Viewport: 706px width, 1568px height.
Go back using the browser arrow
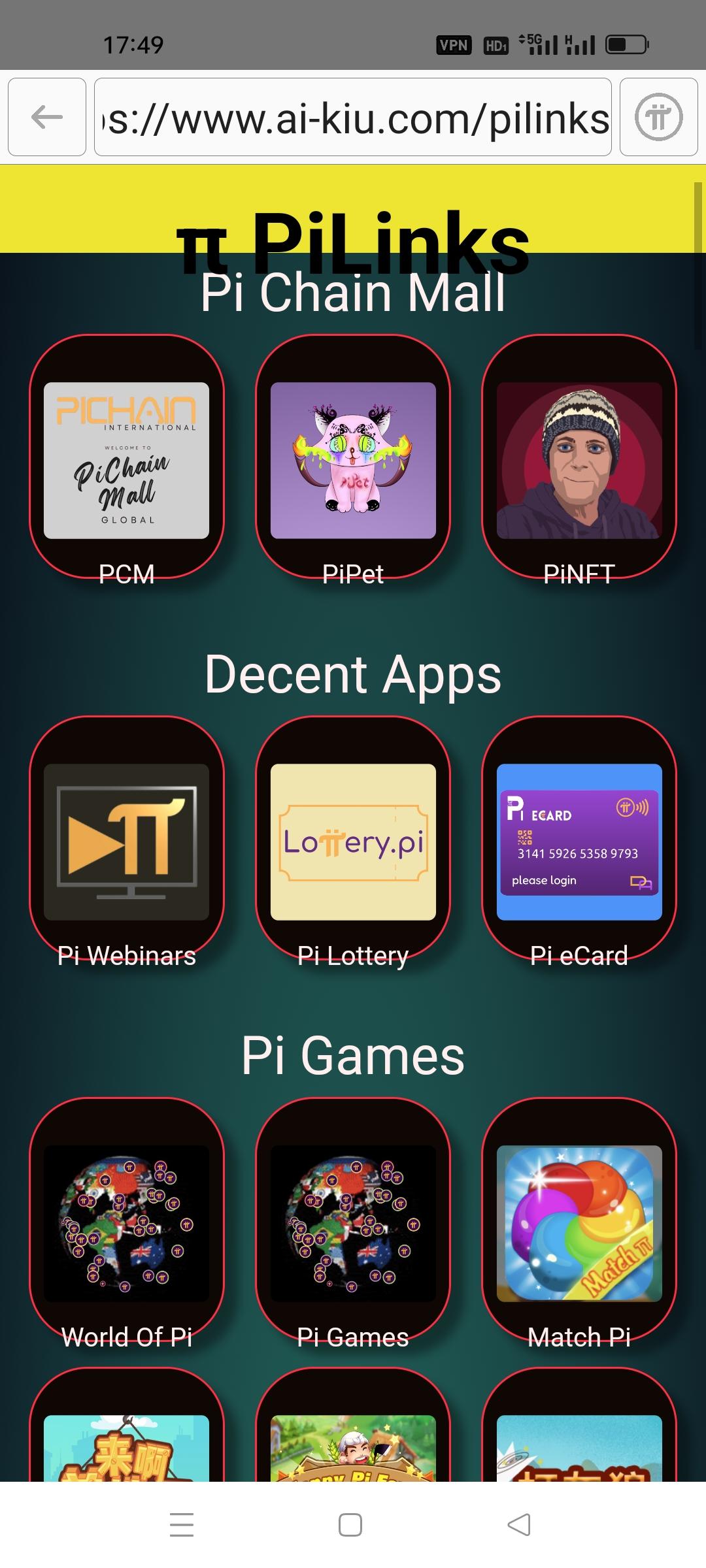(47, 117)
